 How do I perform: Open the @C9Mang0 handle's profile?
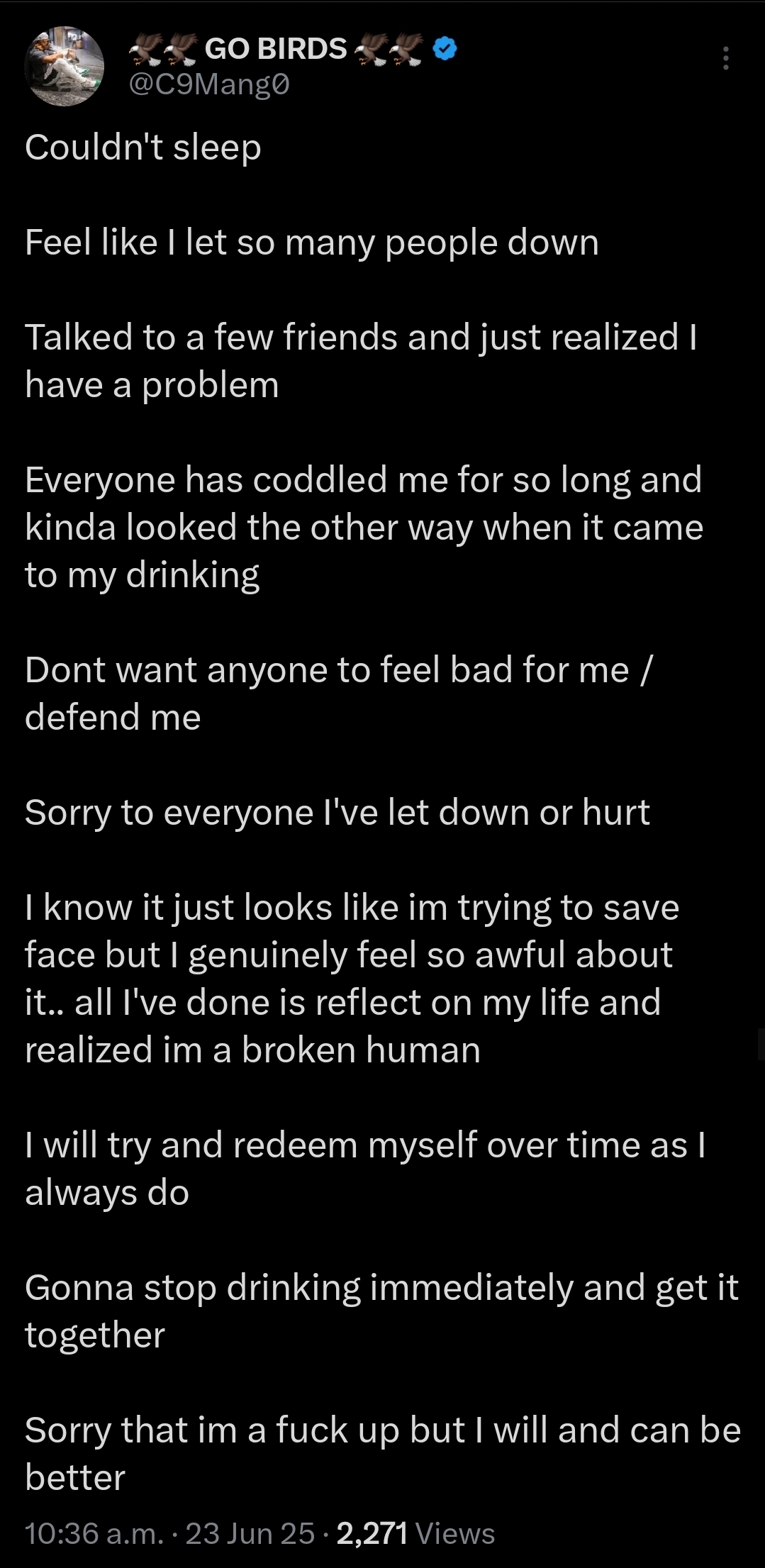(x=209, y=85)
